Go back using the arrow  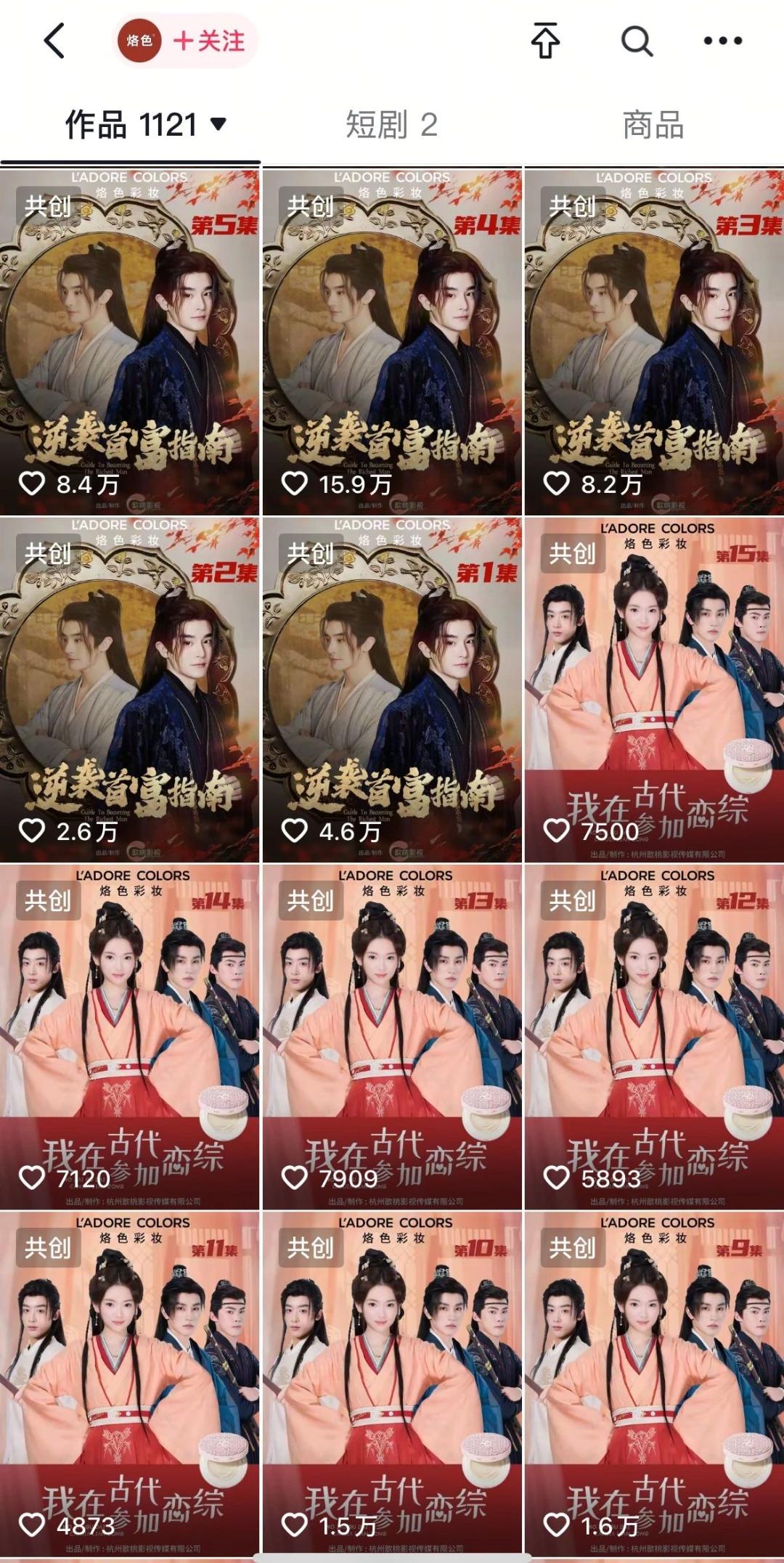pos(54,41)
